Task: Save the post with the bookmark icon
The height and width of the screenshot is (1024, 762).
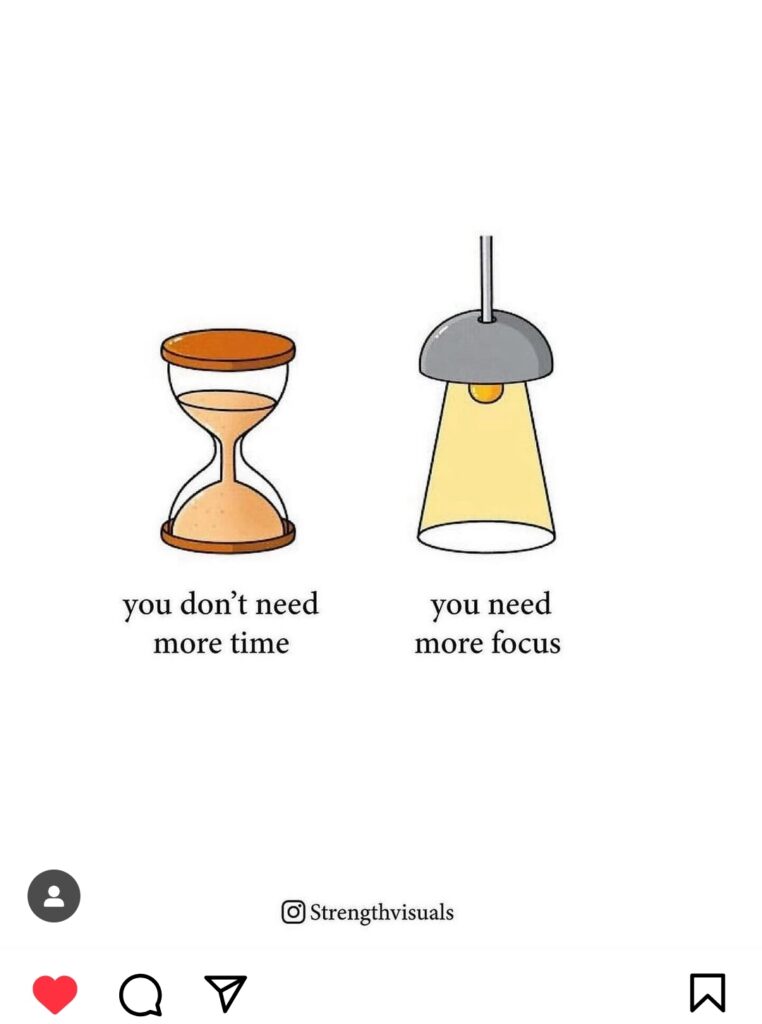Action: point(707,993)
